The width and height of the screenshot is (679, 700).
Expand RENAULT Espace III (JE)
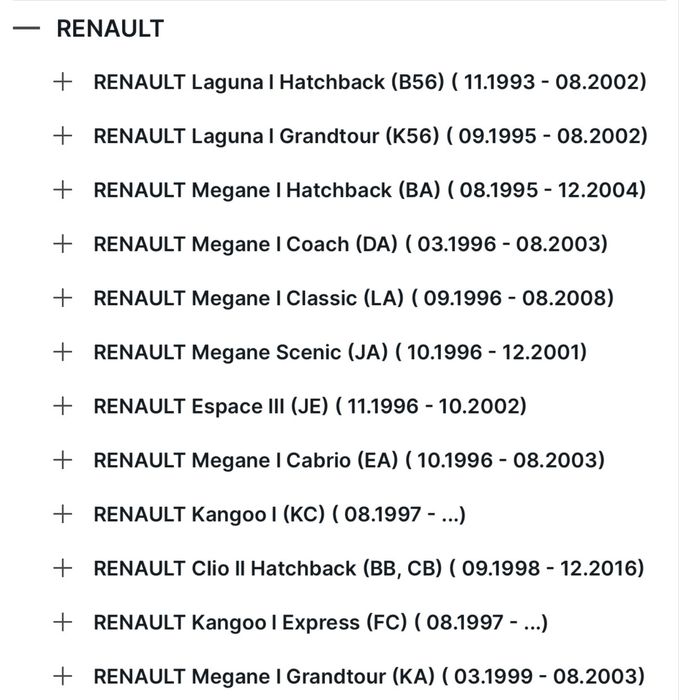tap(63, 406)
